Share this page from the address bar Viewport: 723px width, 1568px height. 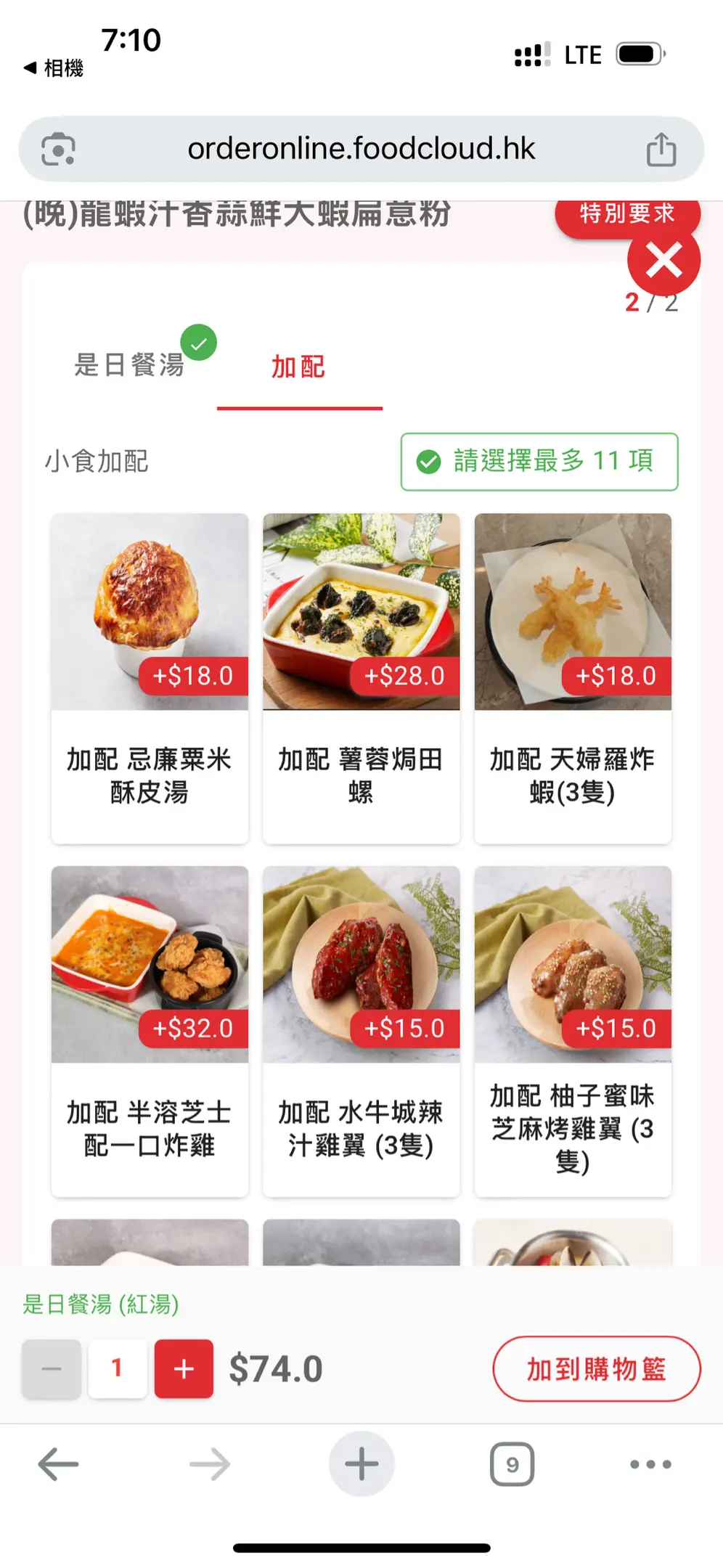coord(661,150)
